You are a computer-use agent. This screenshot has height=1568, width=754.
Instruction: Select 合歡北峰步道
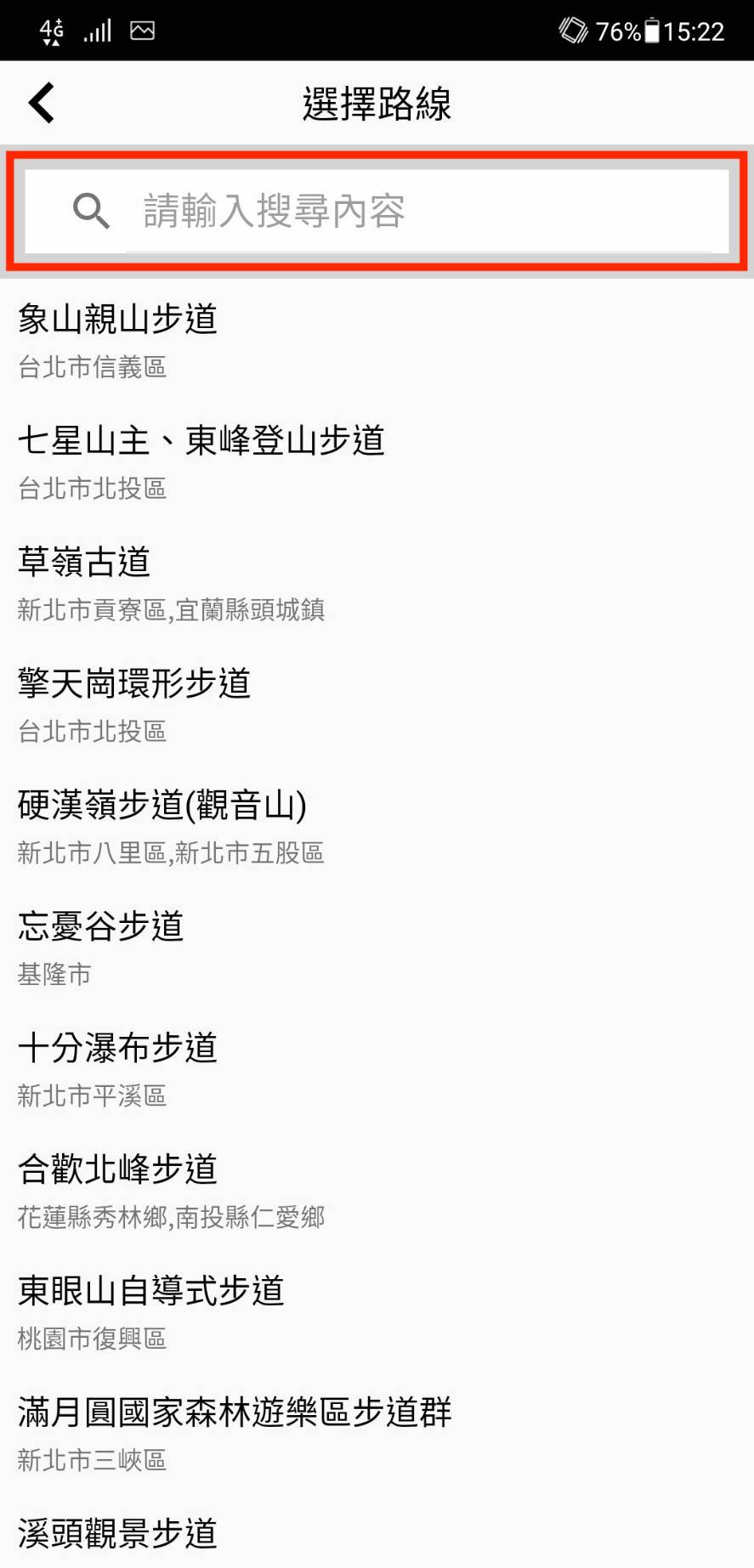tap(377, 1192)
